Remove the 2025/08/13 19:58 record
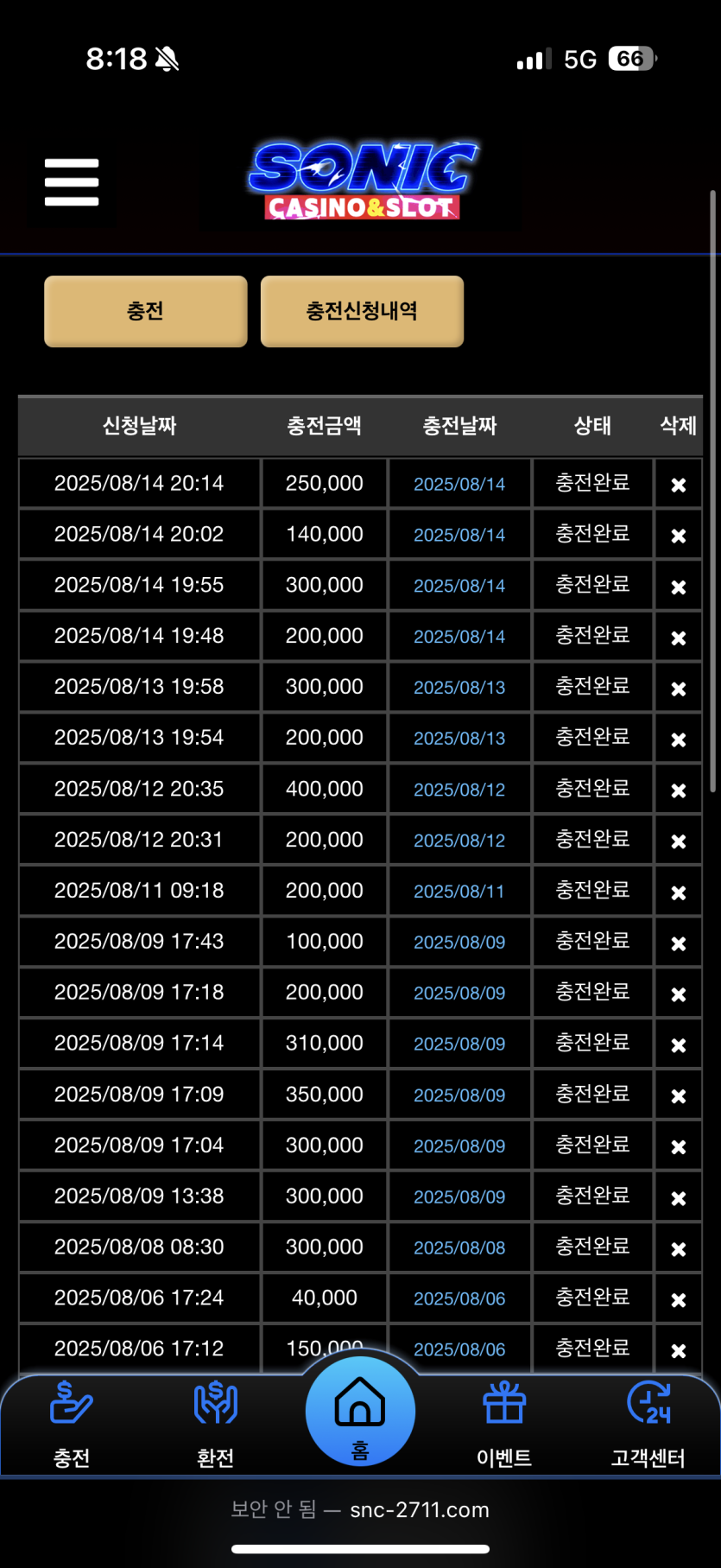 tap(679, 689)
